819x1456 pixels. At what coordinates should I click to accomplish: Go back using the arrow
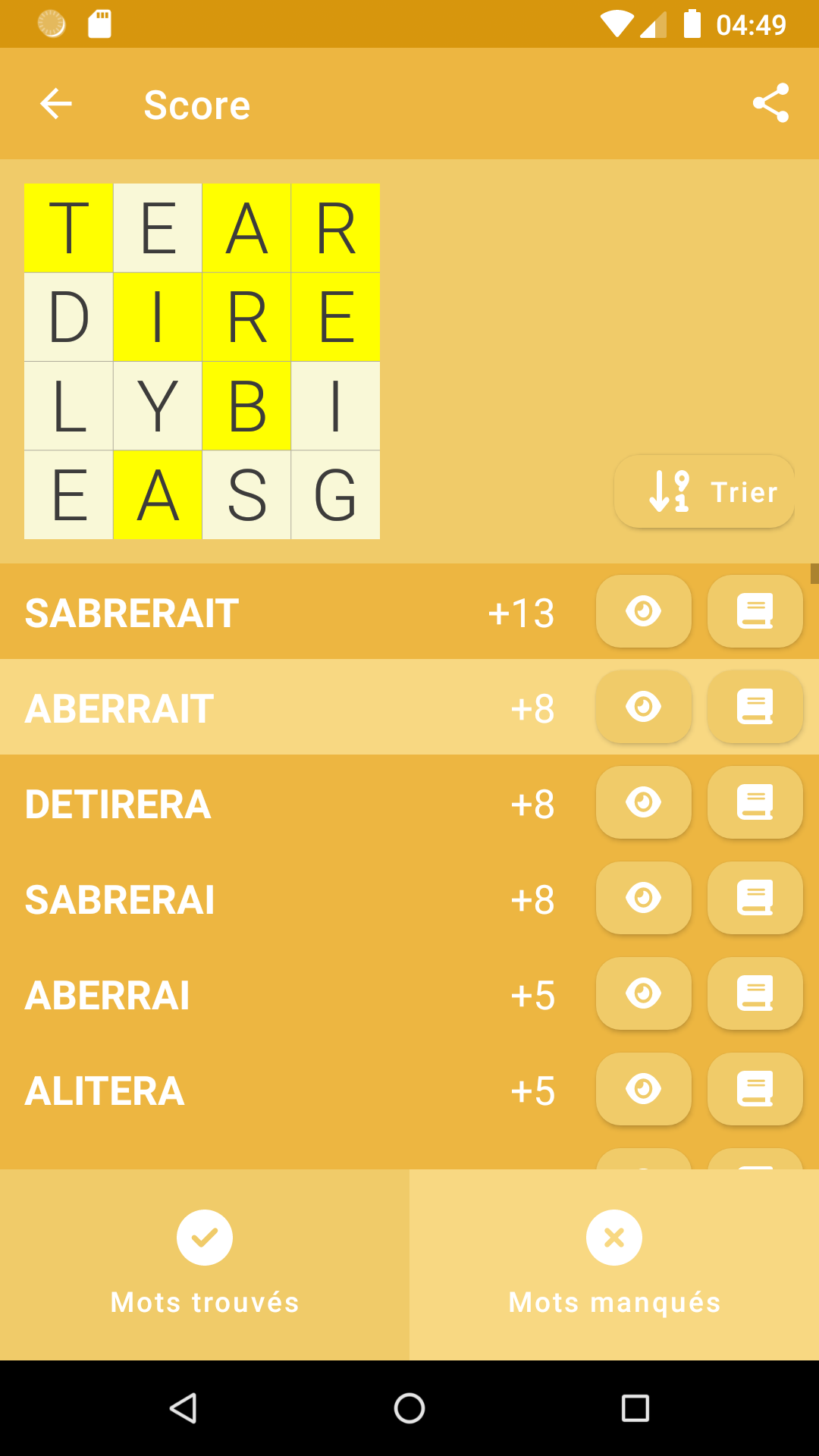56,104
